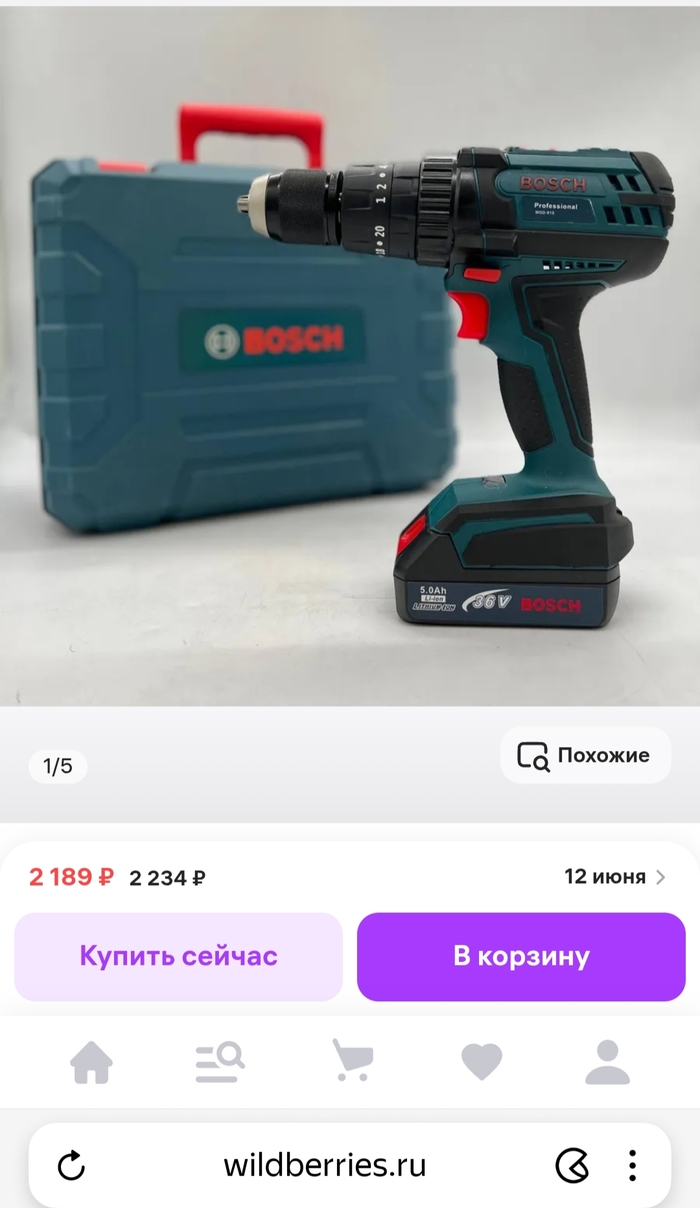
Task: Go to the home tab
Action: [x=91, y=1062]
